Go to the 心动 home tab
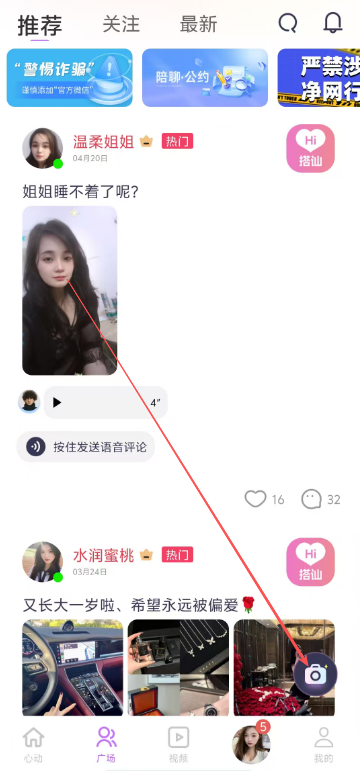360x771 pixels. point(33,744)
